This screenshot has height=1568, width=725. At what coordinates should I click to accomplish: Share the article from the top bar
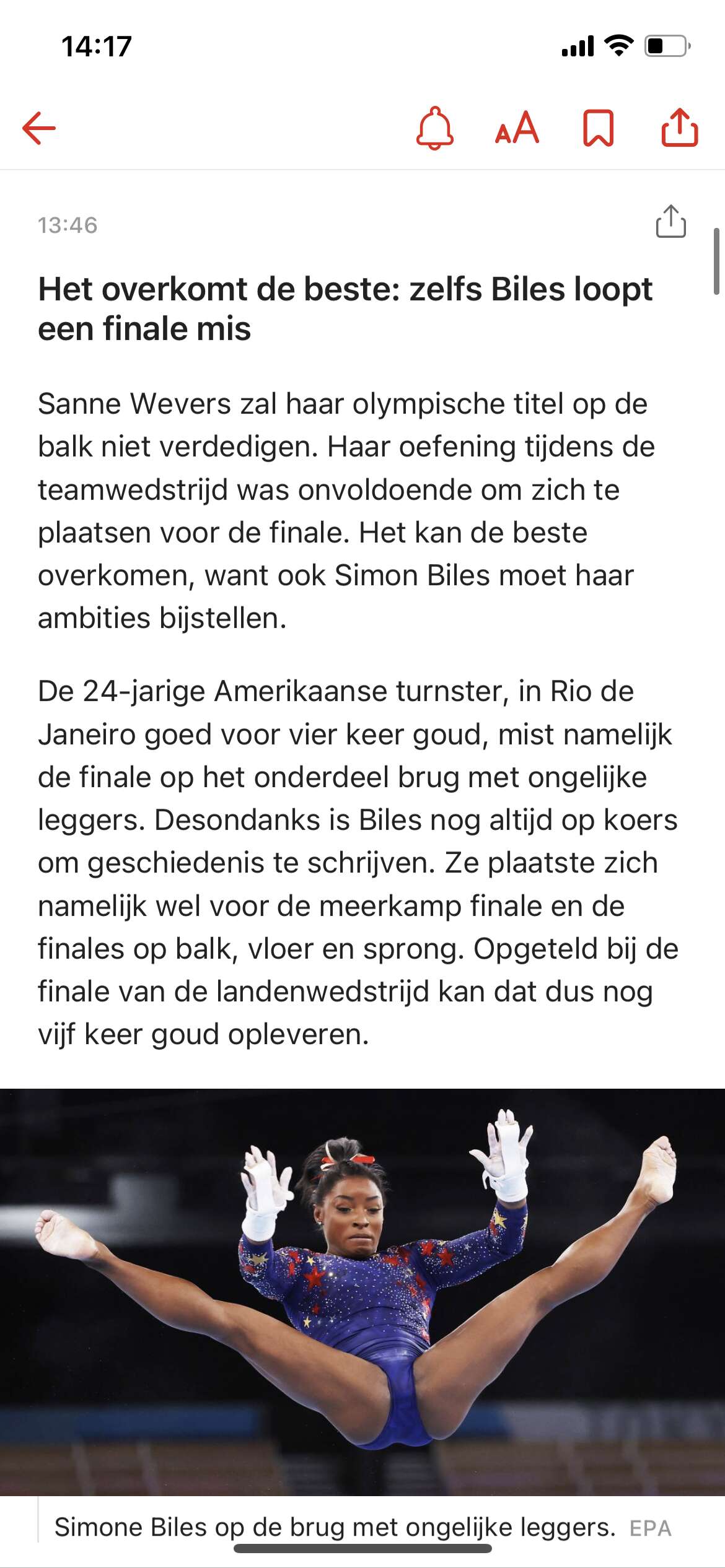(x=680, y=128)
